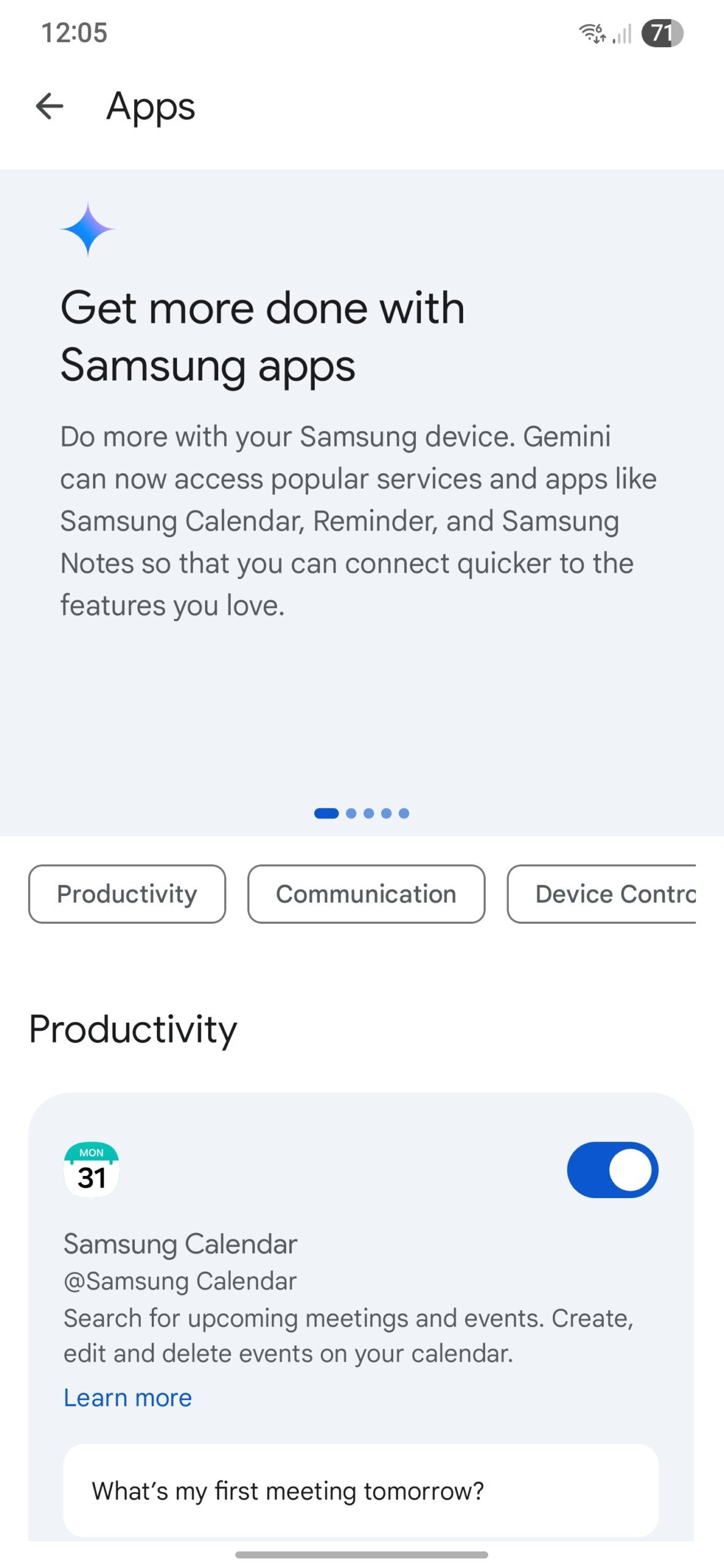Open Learn more about Samsung Calendar
Viewport: 724px width, 1568px height.
pyautogui.click(x=127, y=1398)
